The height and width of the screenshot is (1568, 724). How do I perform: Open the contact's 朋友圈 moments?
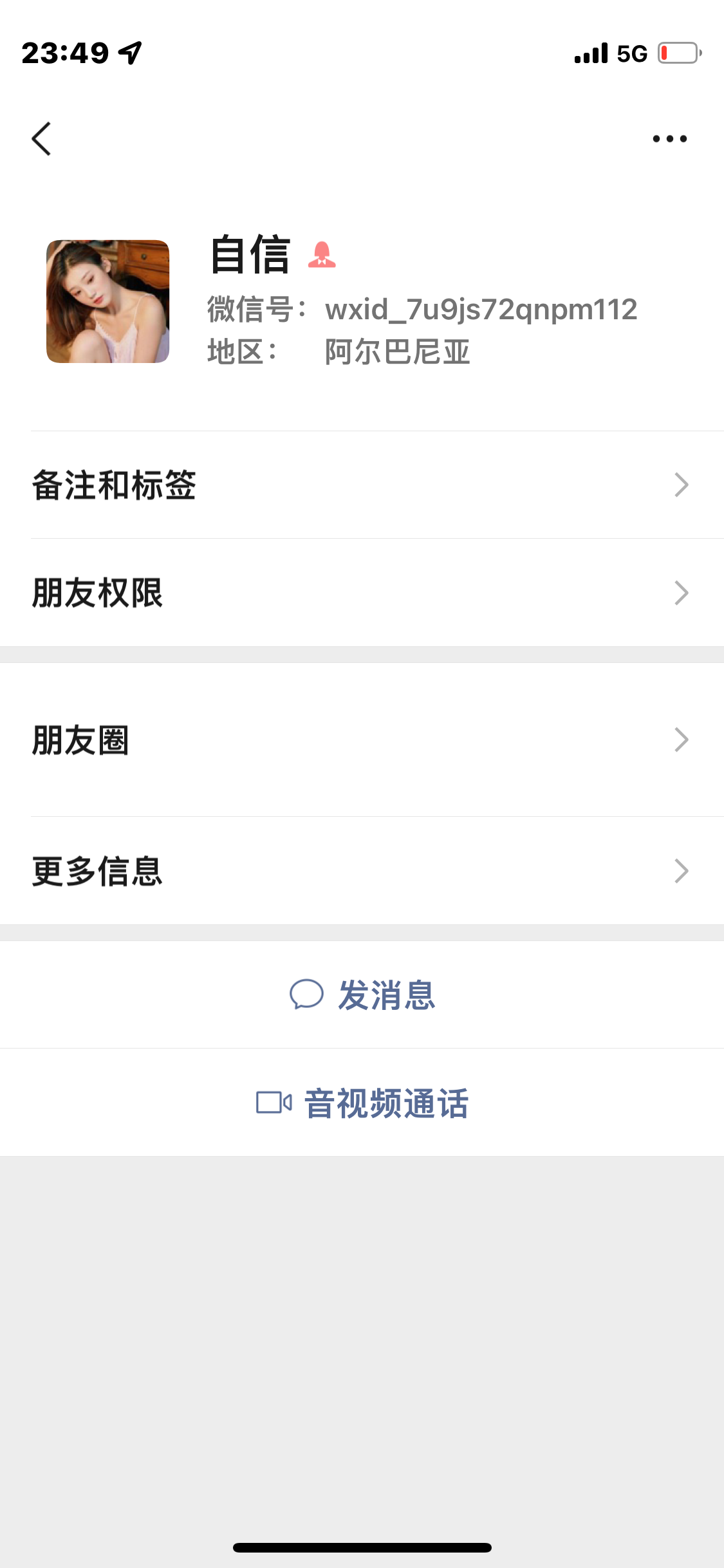(362, 742)
